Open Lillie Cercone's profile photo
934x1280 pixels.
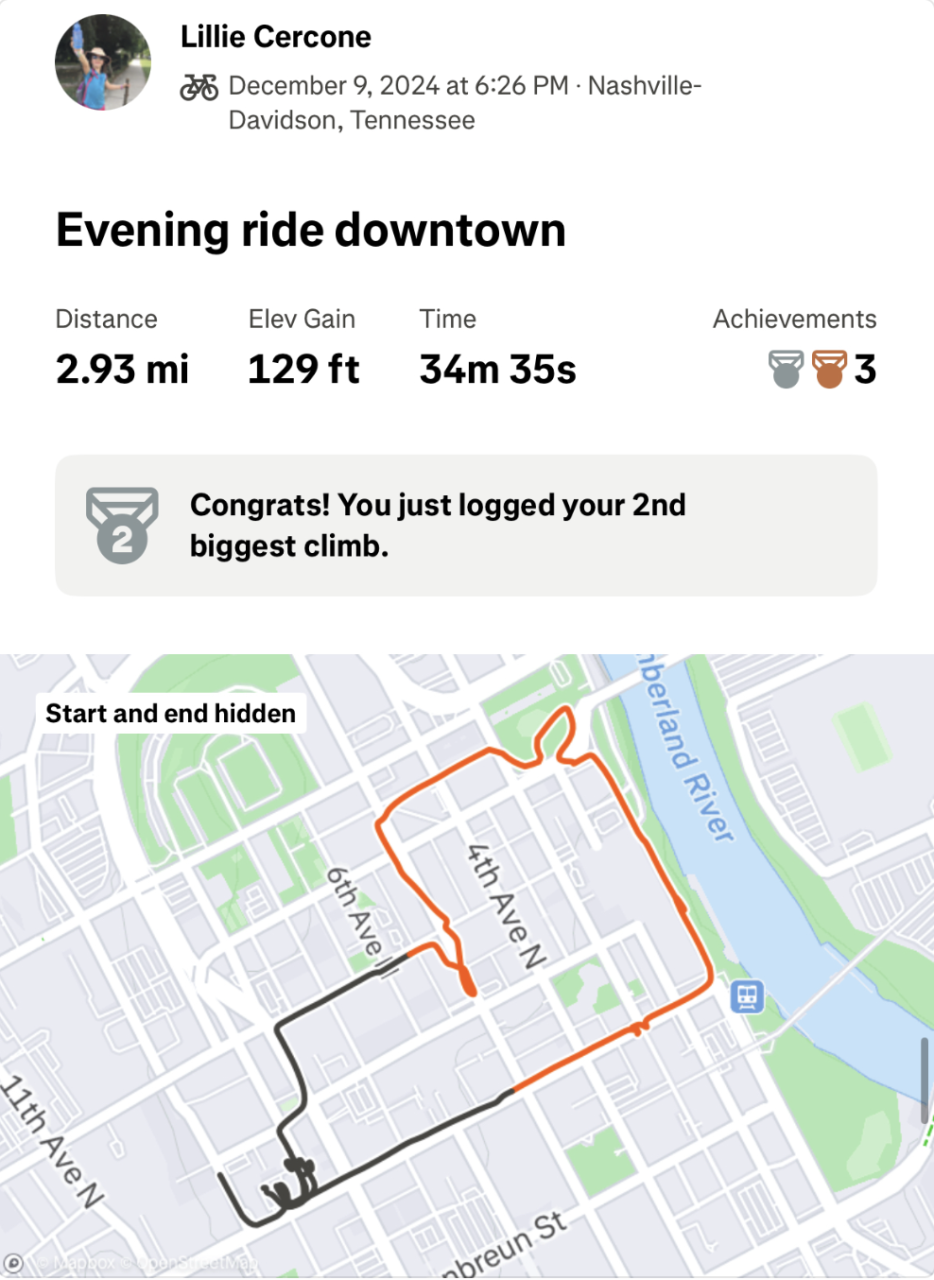tap(103, 62)
